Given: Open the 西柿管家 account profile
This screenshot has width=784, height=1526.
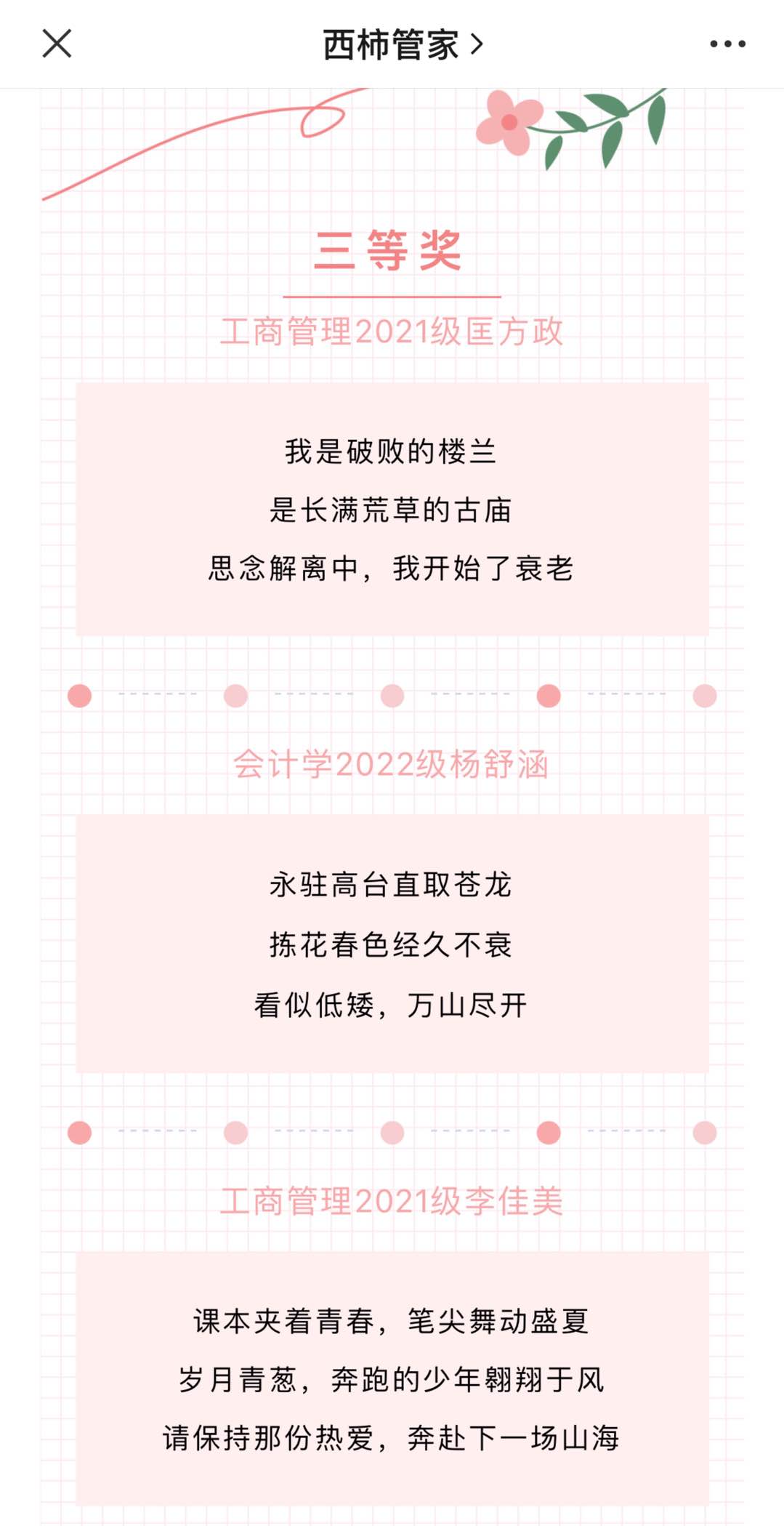Looking at the screenshot, I should click(402, 44).
